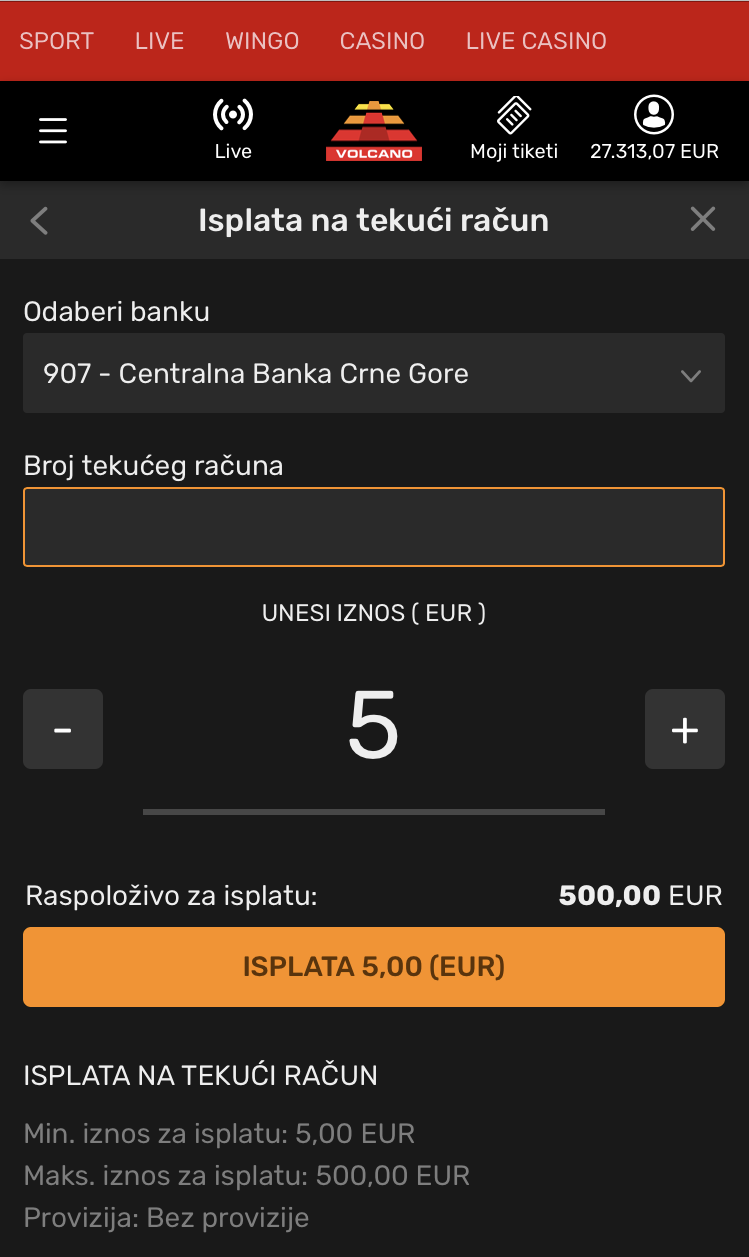Expand the Odaberi banku dropdown
The width and height of the screenshot is (749, 1257).
click(x=374, y=373)
